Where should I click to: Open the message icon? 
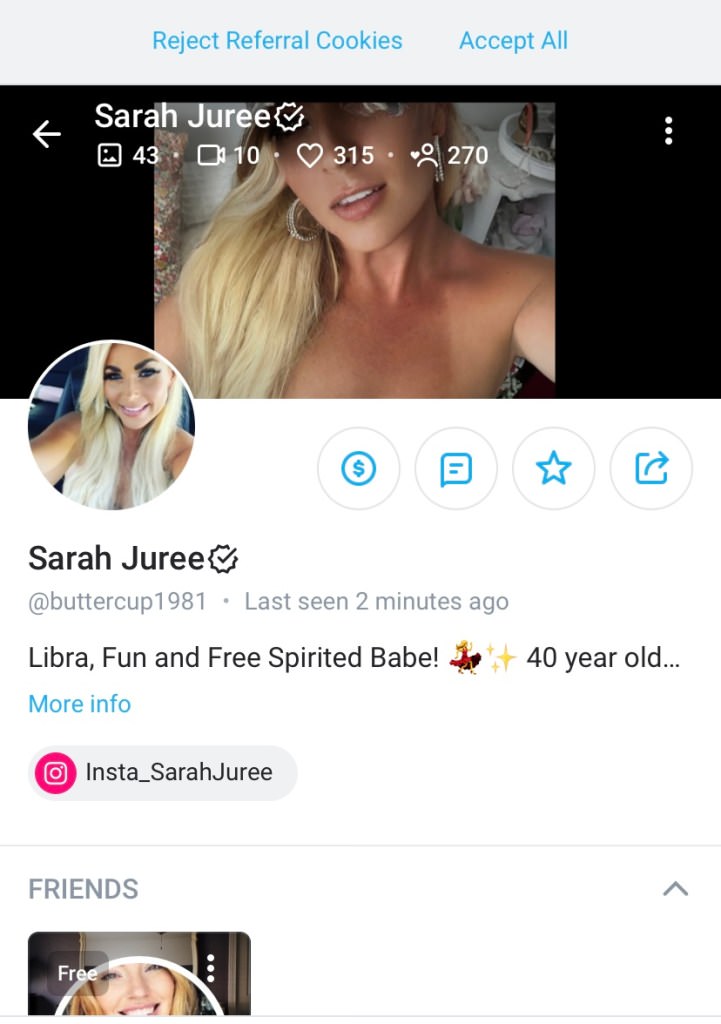[x=456, y=468]
